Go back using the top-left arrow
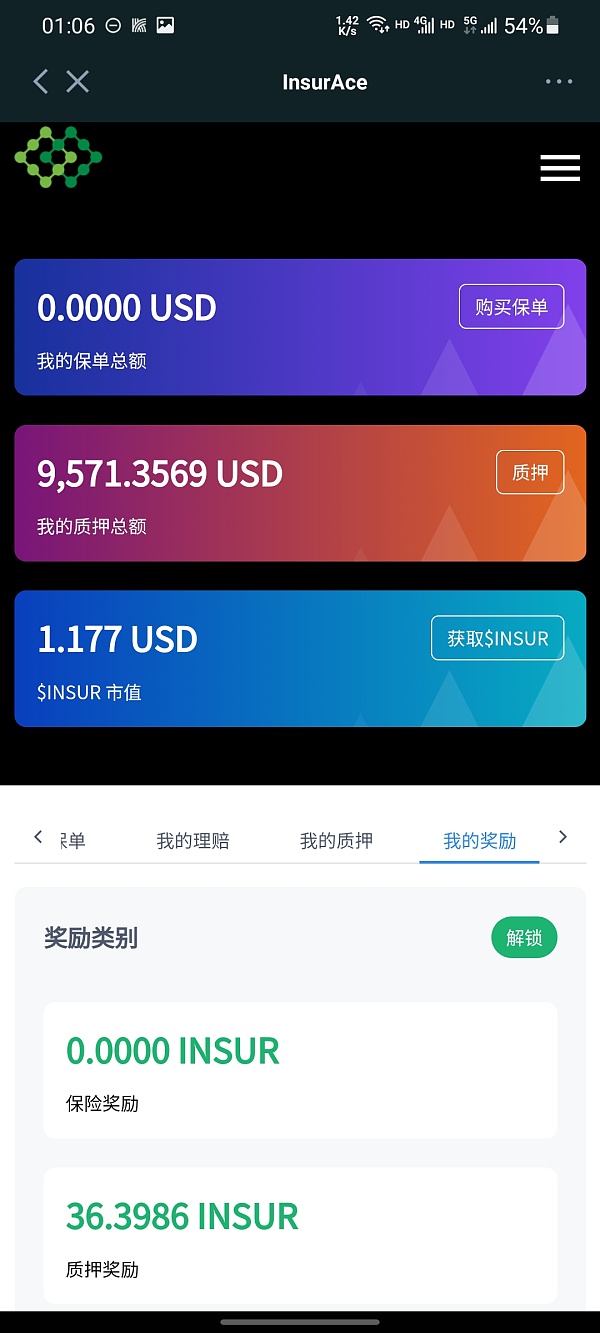This screenshot has height=1333, width=600. (x=40, y=82)
